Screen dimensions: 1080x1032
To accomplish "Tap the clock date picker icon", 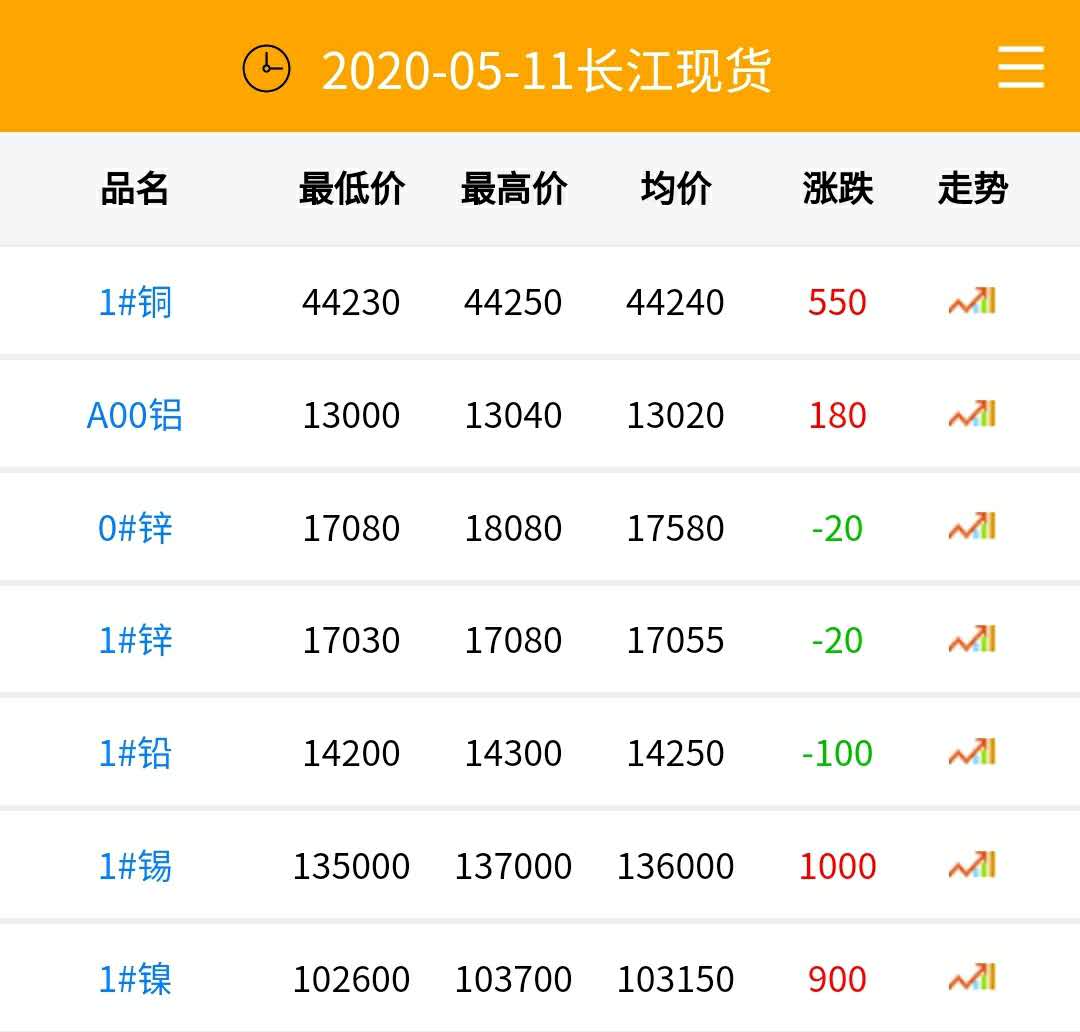I will [267, 69].
